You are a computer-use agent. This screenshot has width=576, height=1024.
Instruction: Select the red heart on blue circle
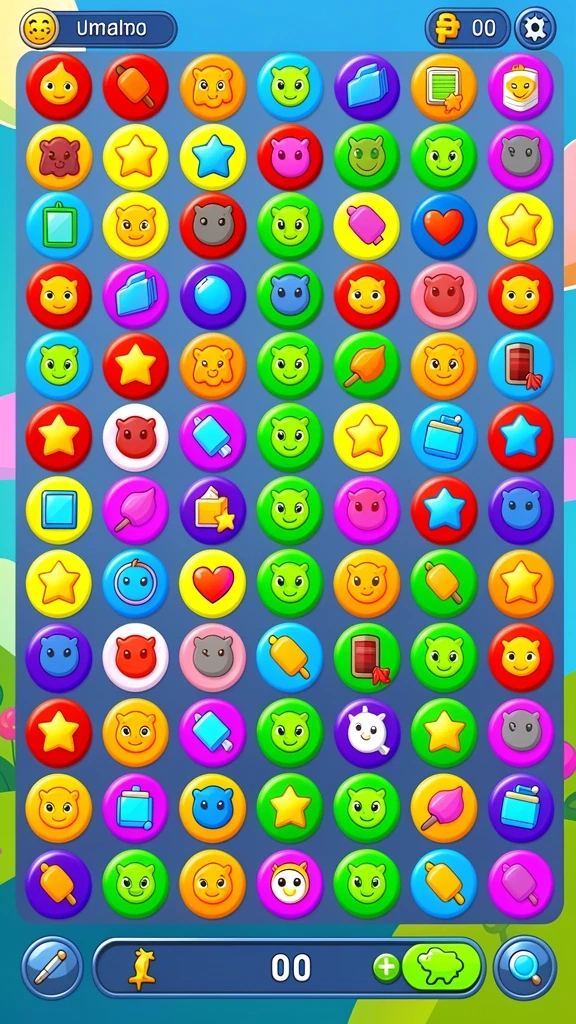point(443,226)
